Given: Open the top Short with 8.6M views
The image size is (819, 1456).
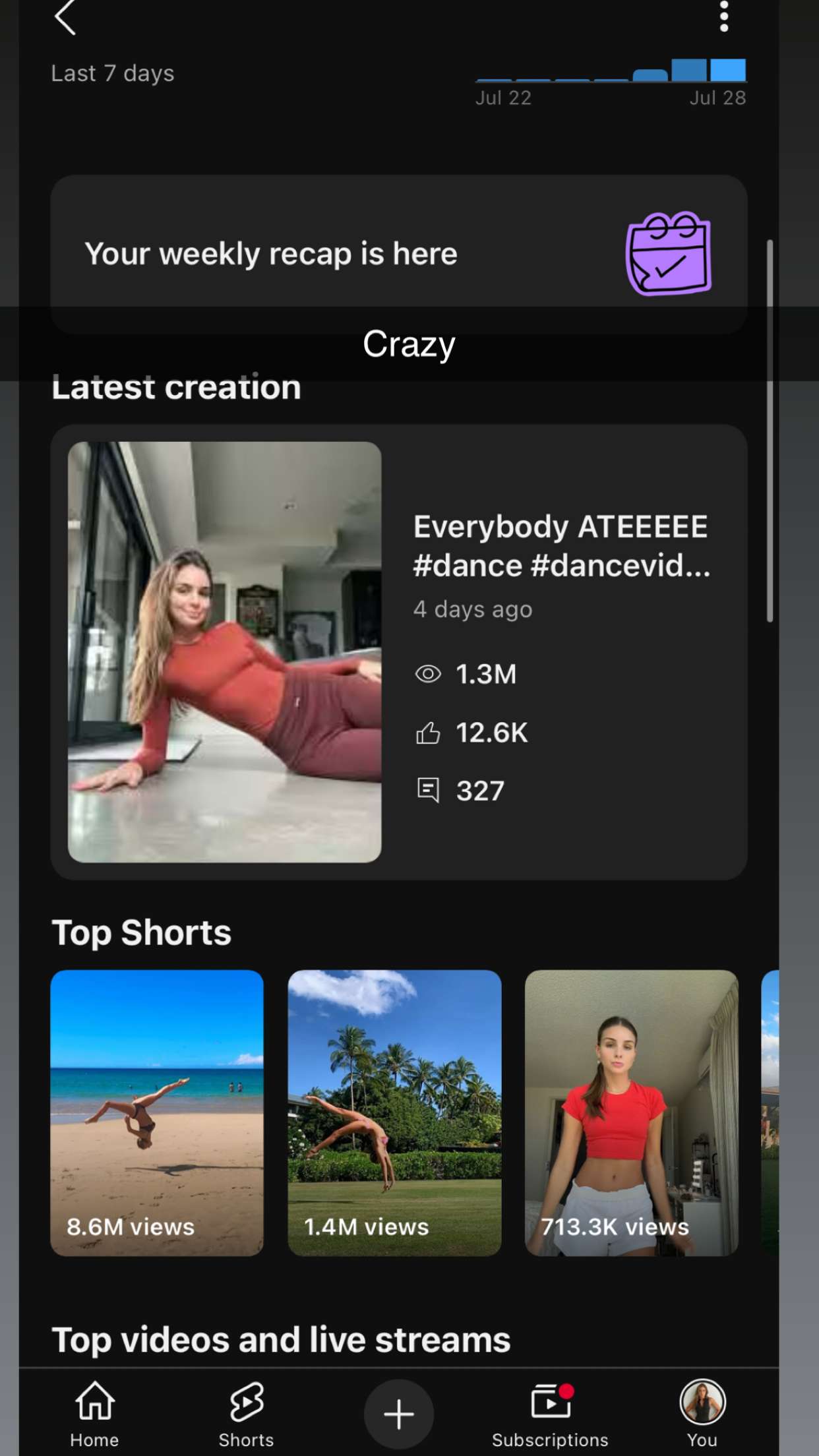Looking at the screenshot, I should pyautogui.click(x=157, y=1112).
